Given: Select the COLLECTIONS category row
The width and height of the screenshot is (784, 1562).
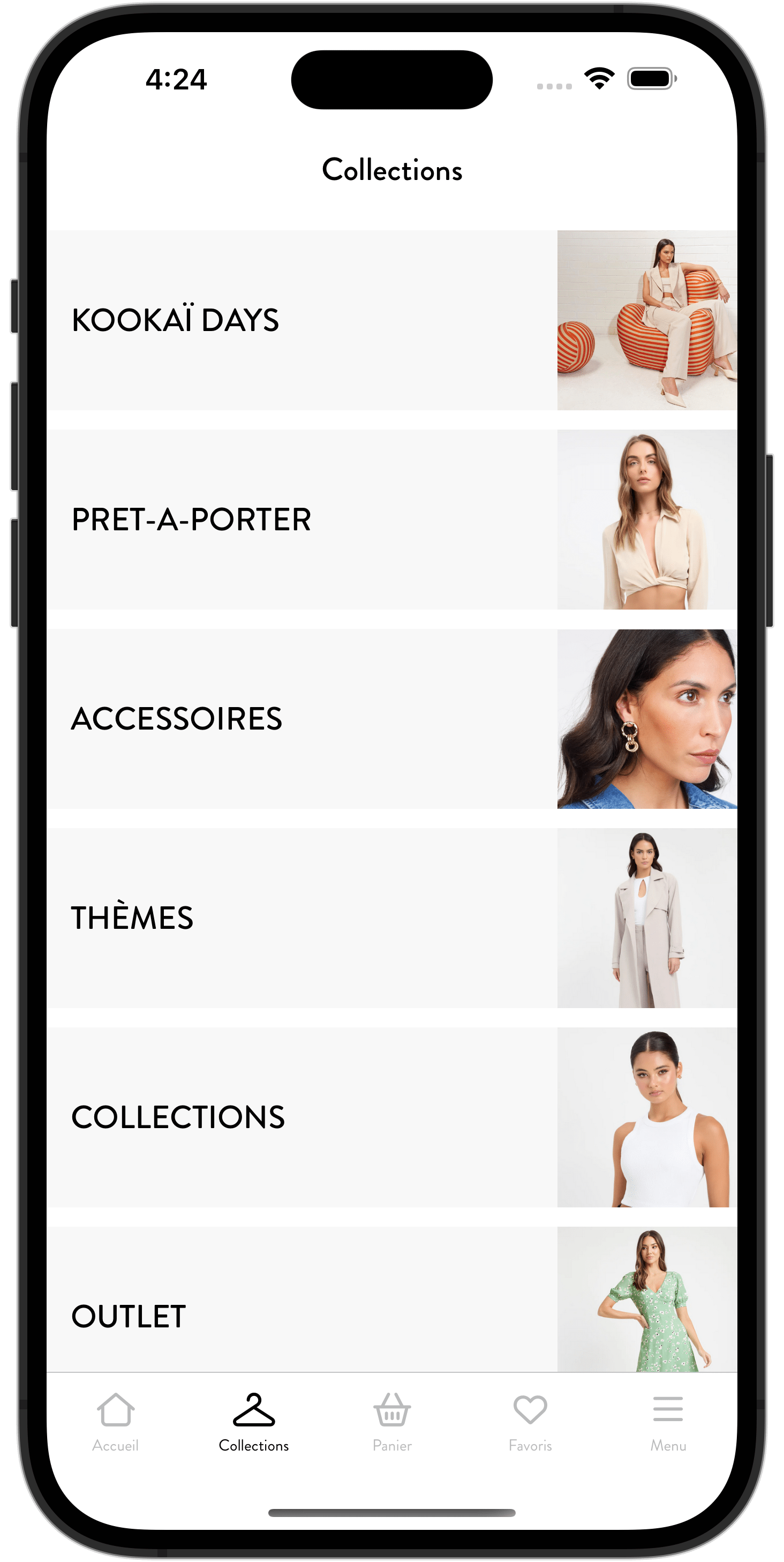Looking at the screenshot, I should (x=391, y=1117).
